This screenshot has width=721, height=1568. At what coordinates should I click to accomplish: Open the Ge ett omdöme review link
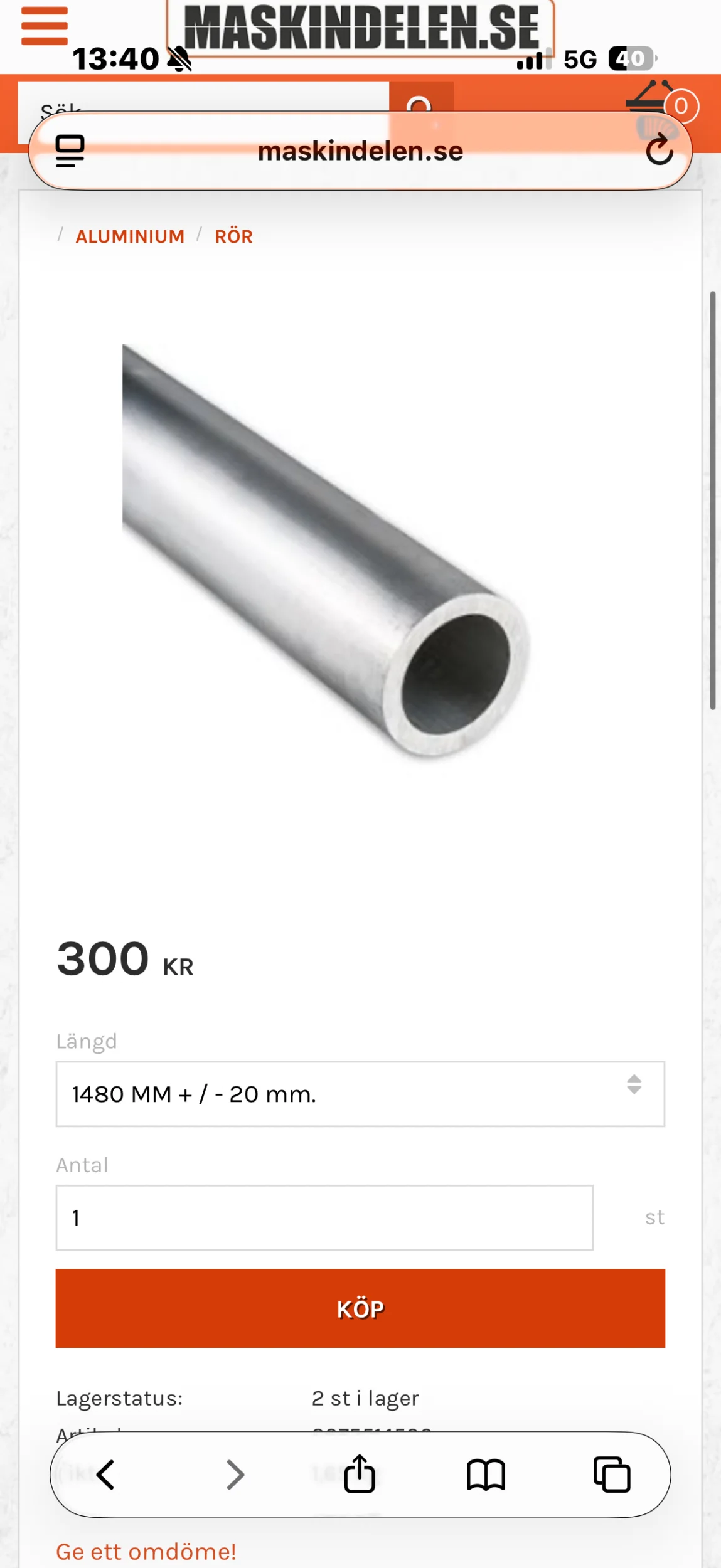[x=146, y=1551]
